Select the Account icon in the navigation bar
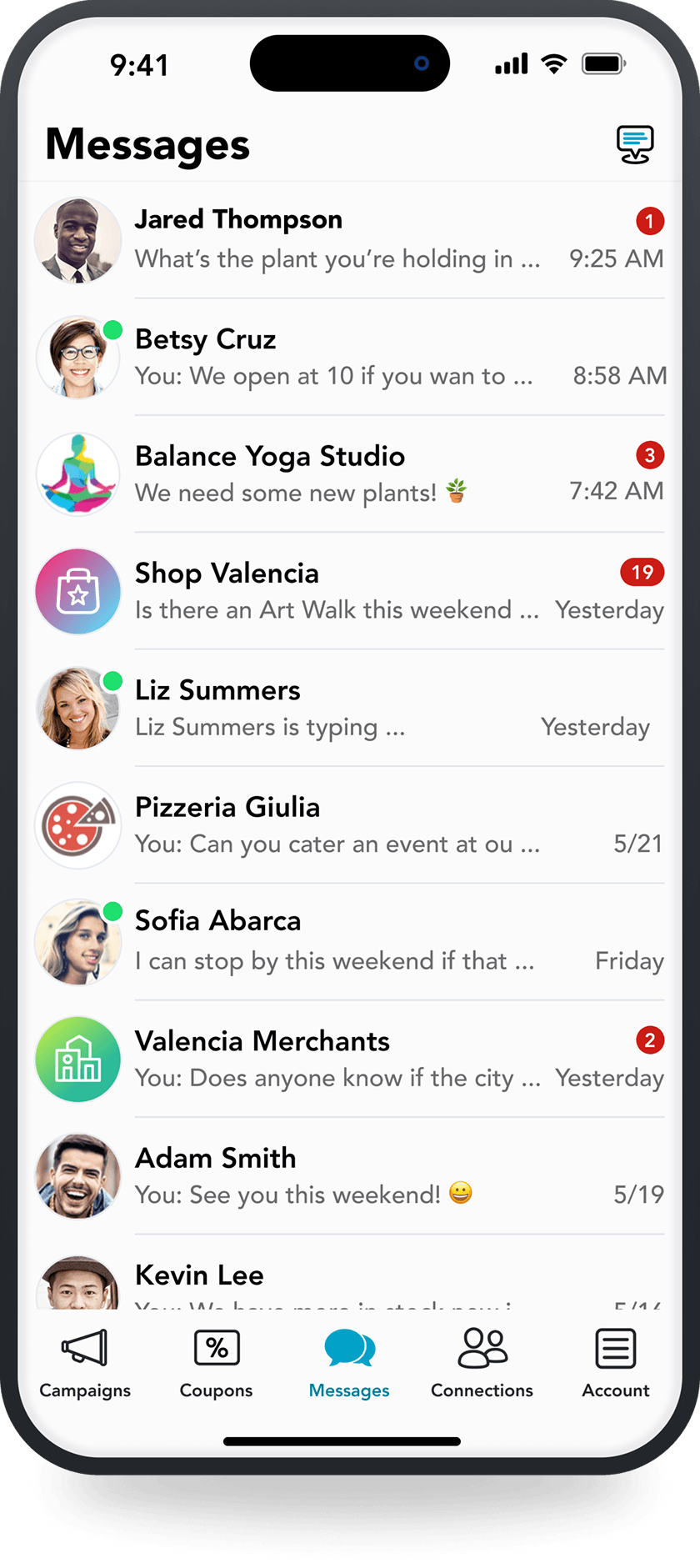The height and width of the screenshot is (1568, 700). [614, 1347]
